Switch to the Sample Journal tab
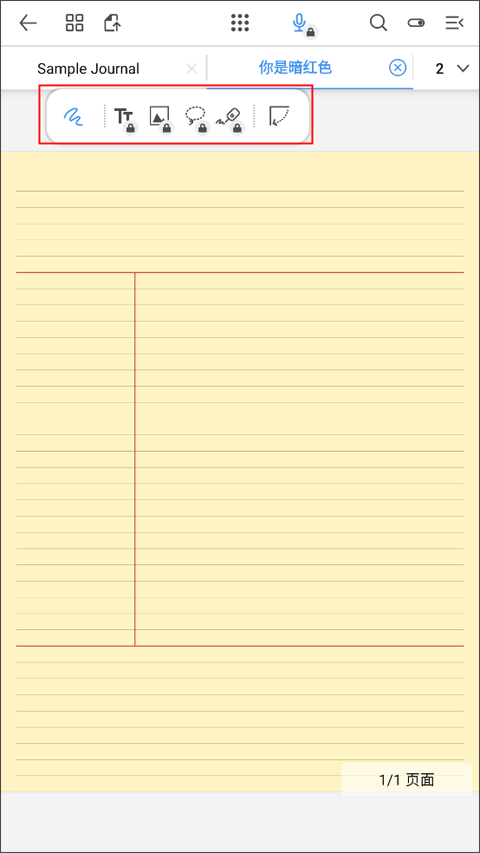480x853 pixels. tap(88, 69)
